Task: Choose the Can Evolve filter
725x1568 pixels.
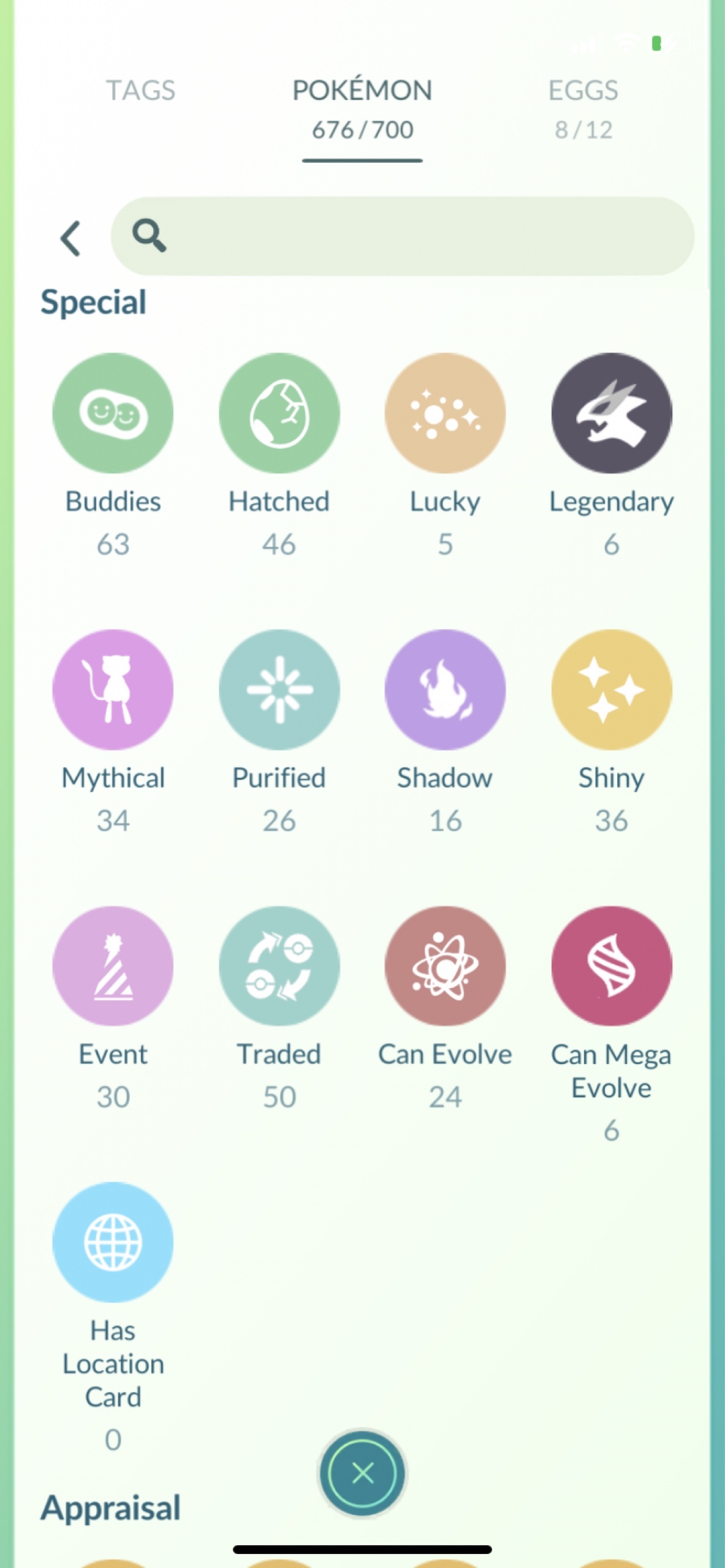Action: point(446,966)
